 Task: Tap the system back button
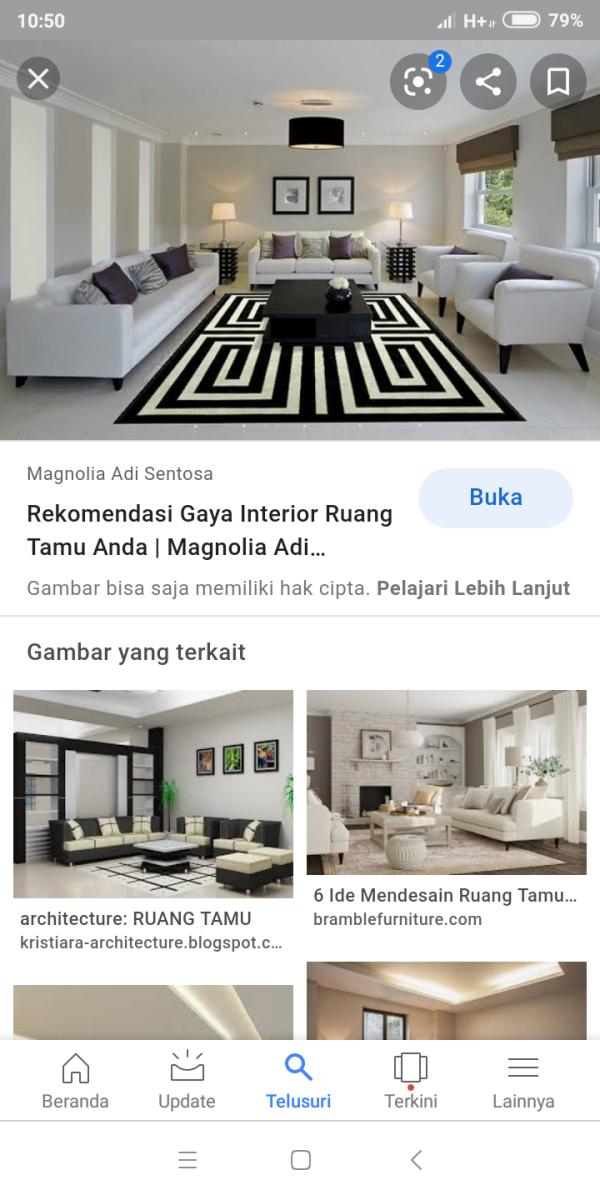(x=416, y=1160)
